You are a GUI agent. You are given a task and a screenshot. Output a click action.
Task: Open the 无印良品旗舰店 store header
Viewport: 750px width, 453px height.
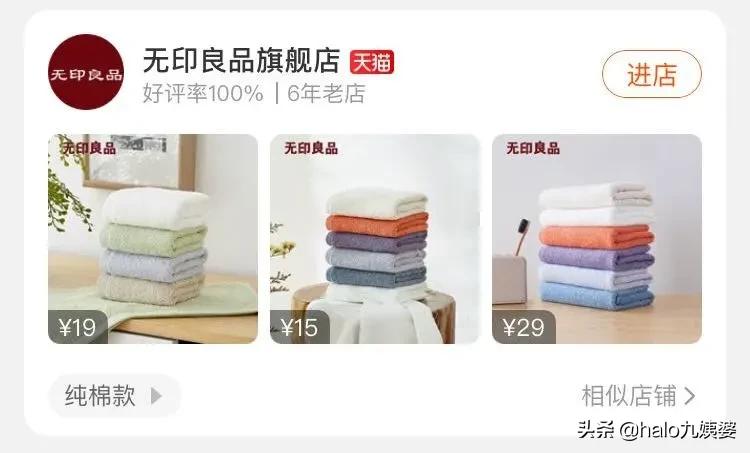tap(241, 61)
